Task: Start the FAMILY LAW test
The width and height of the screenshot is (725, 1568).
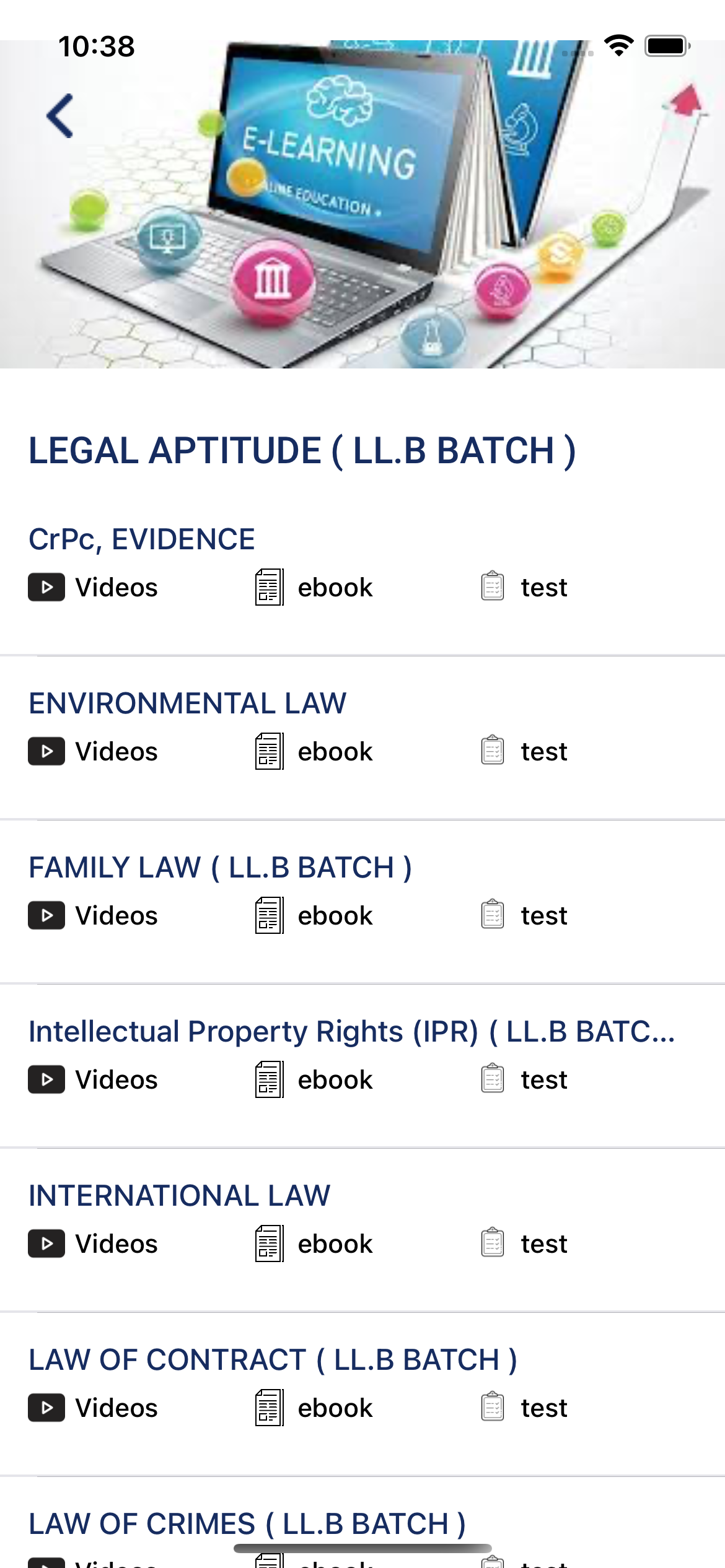Action: click(x=524, y=915)
